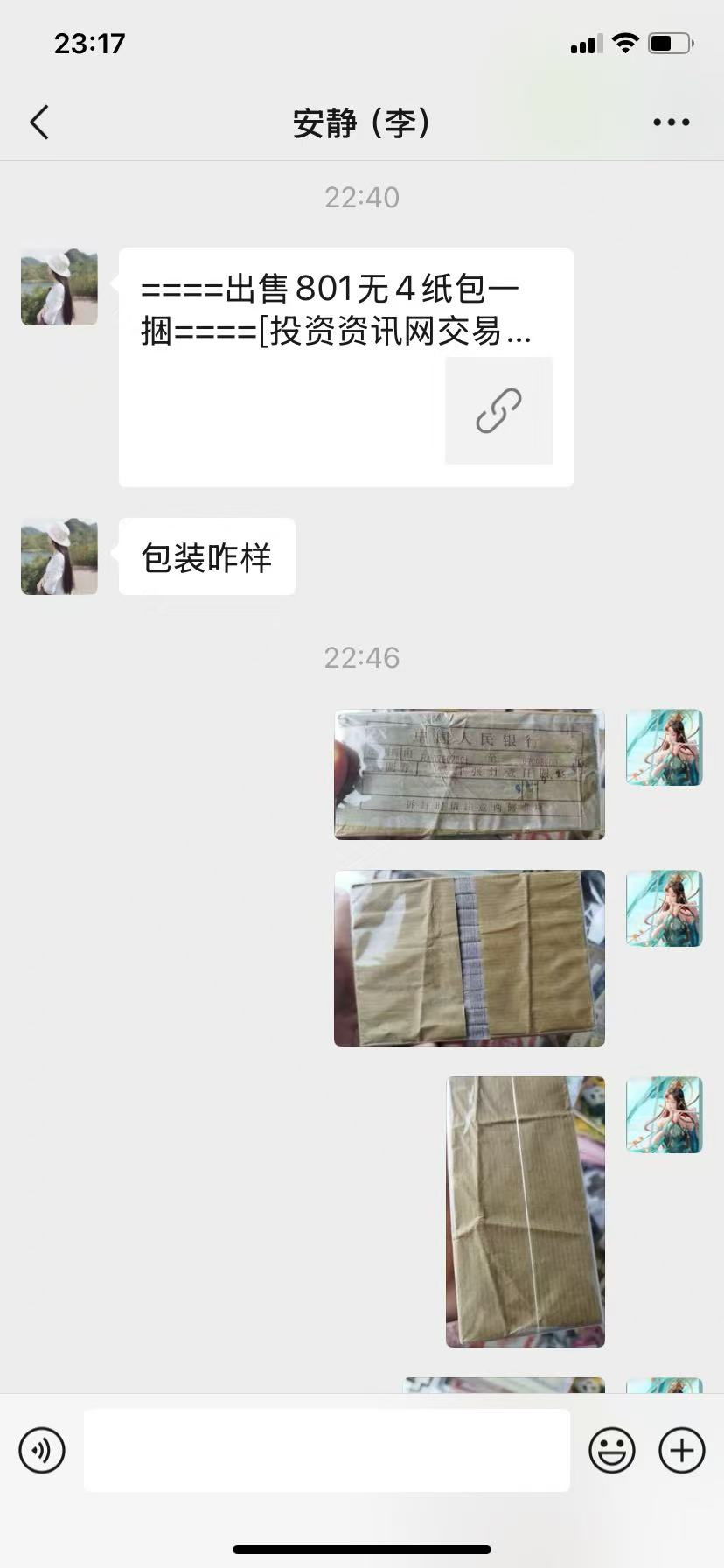Open the three-dot chat options menu

[x=671, y=122]
